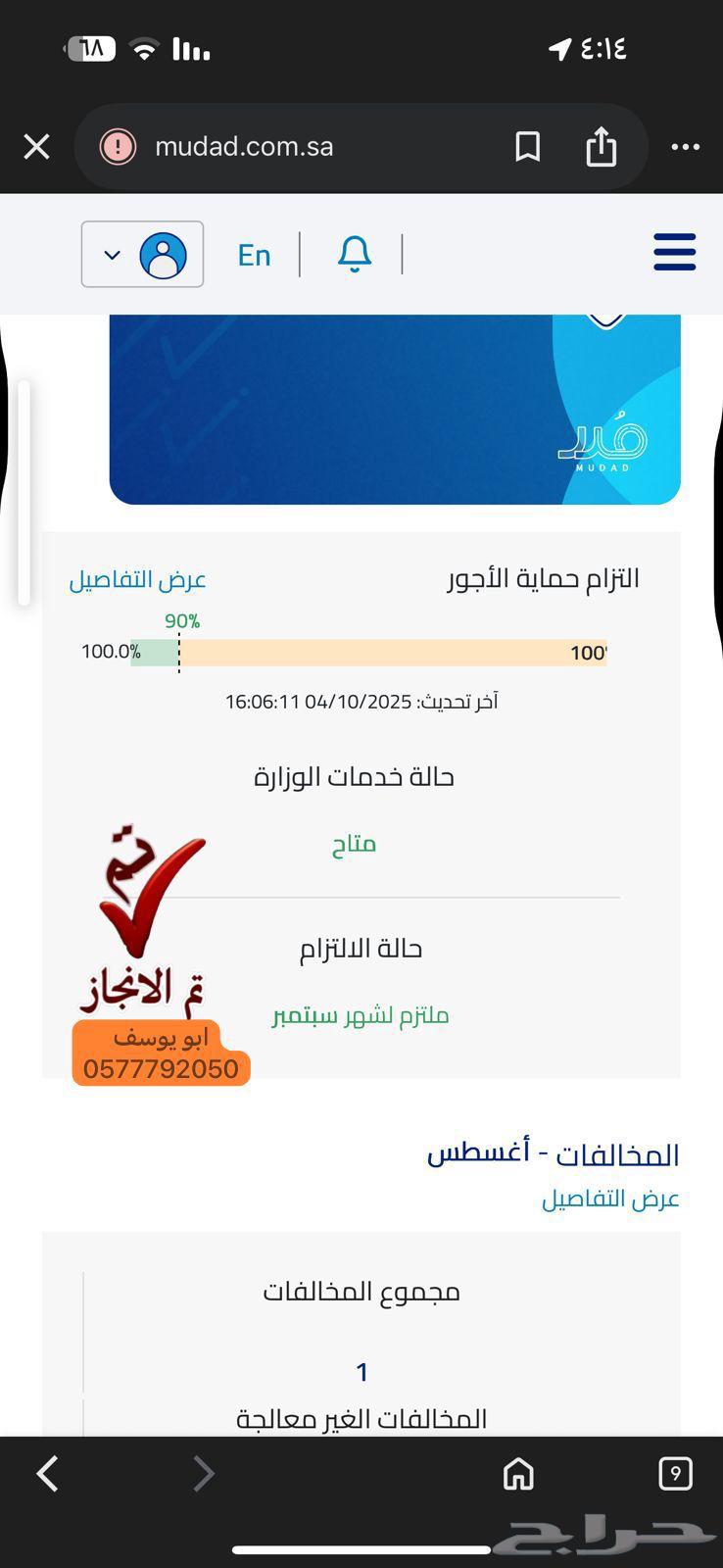Switch website language to English
This screenshot has height=1568, width=723.
[253, 254]
